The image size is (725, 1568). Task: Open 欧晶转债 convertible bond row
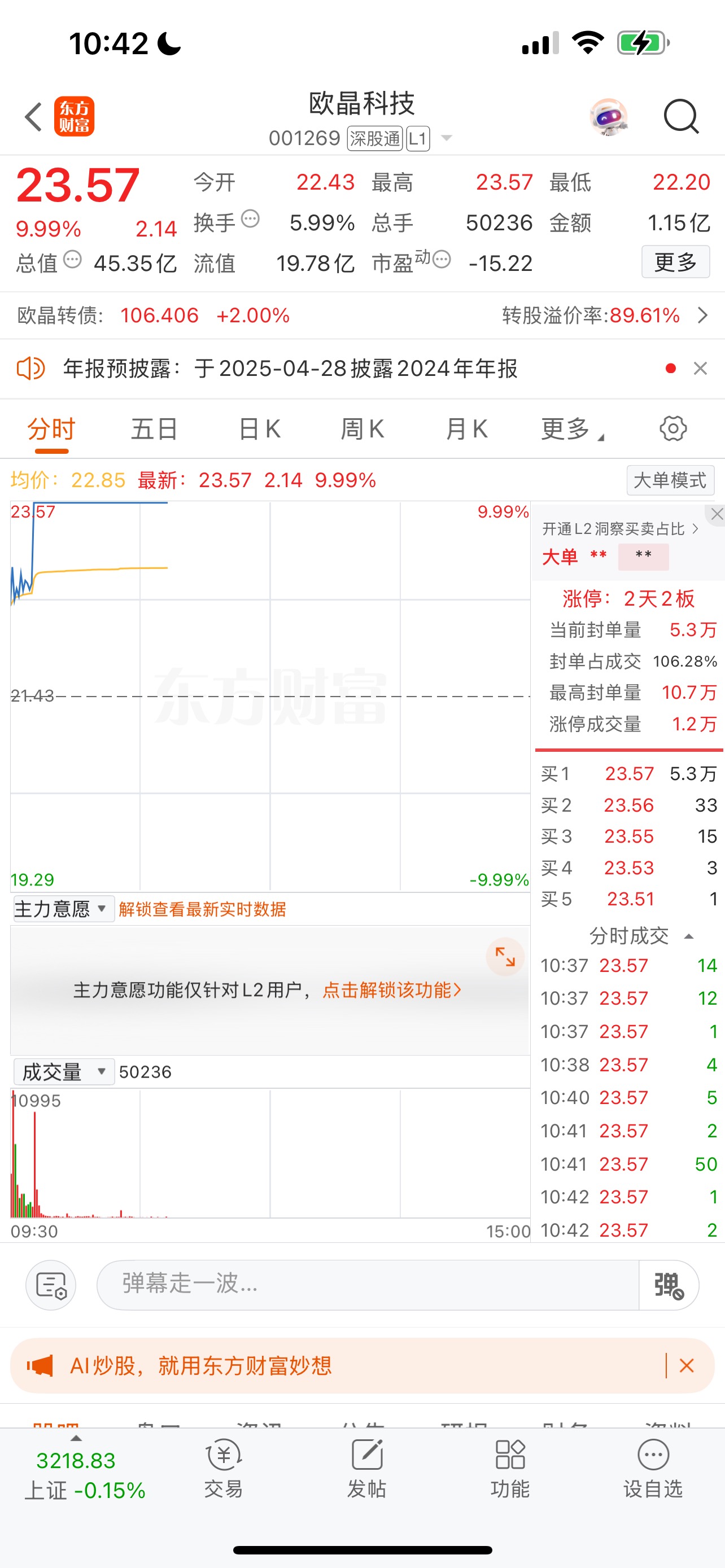[x=362, y=316]
